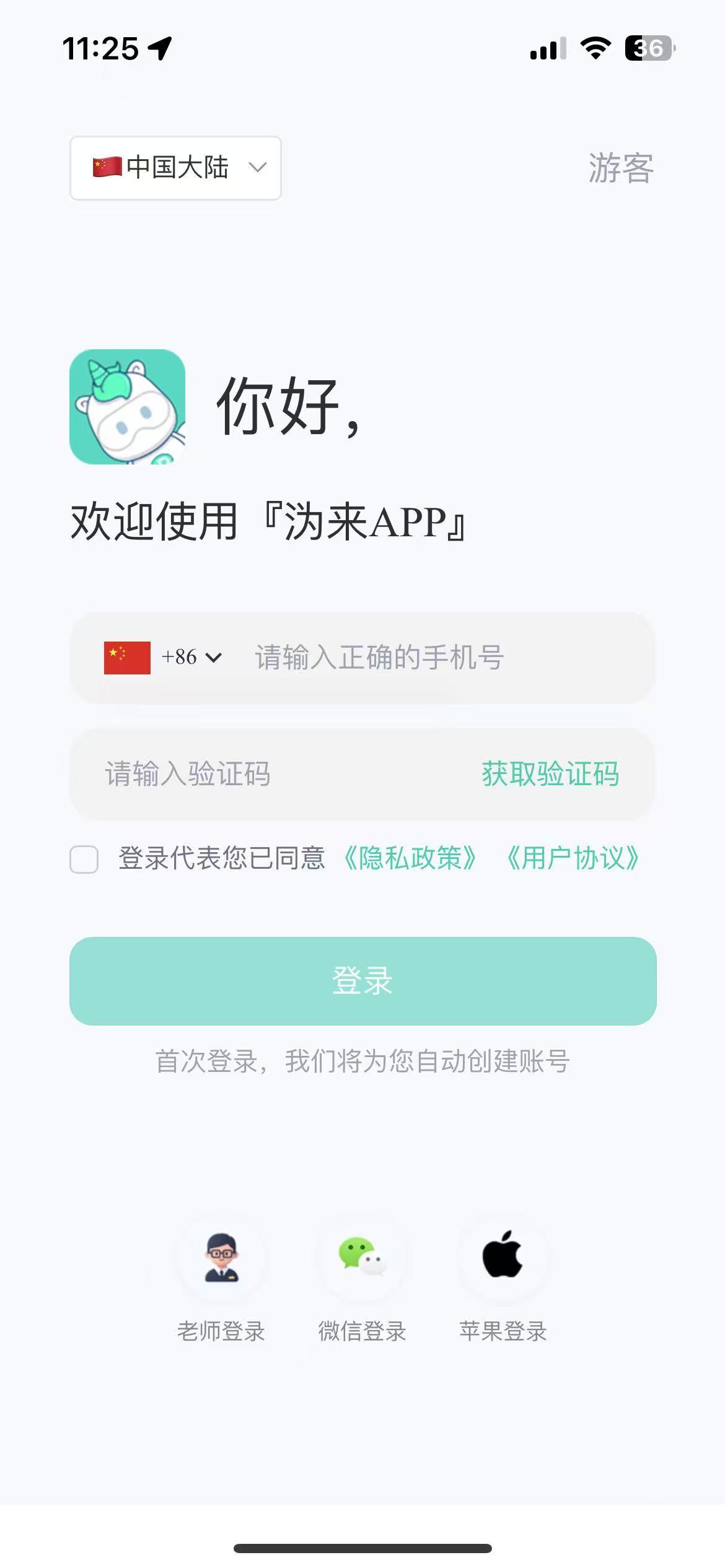Expand the 中国大陆 region dropdown
The height and width of the screenshot is (1568, 725).
tap(175, 168)
